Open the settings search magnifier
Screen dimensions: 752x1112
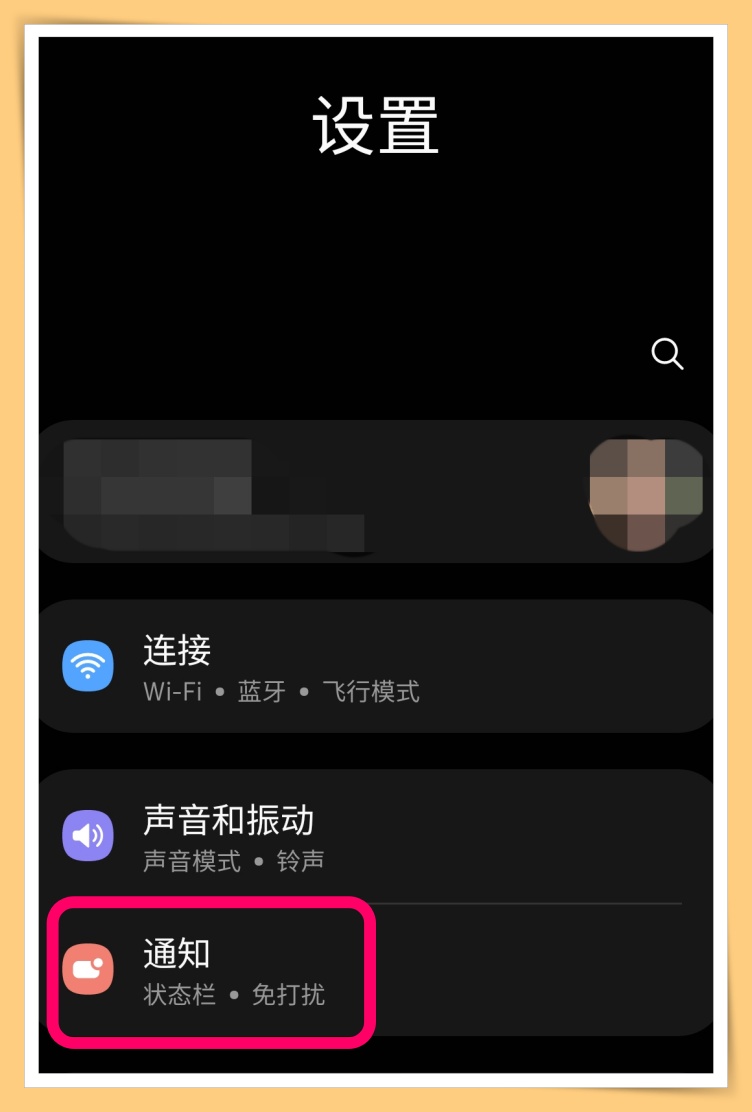click(667, 353)
